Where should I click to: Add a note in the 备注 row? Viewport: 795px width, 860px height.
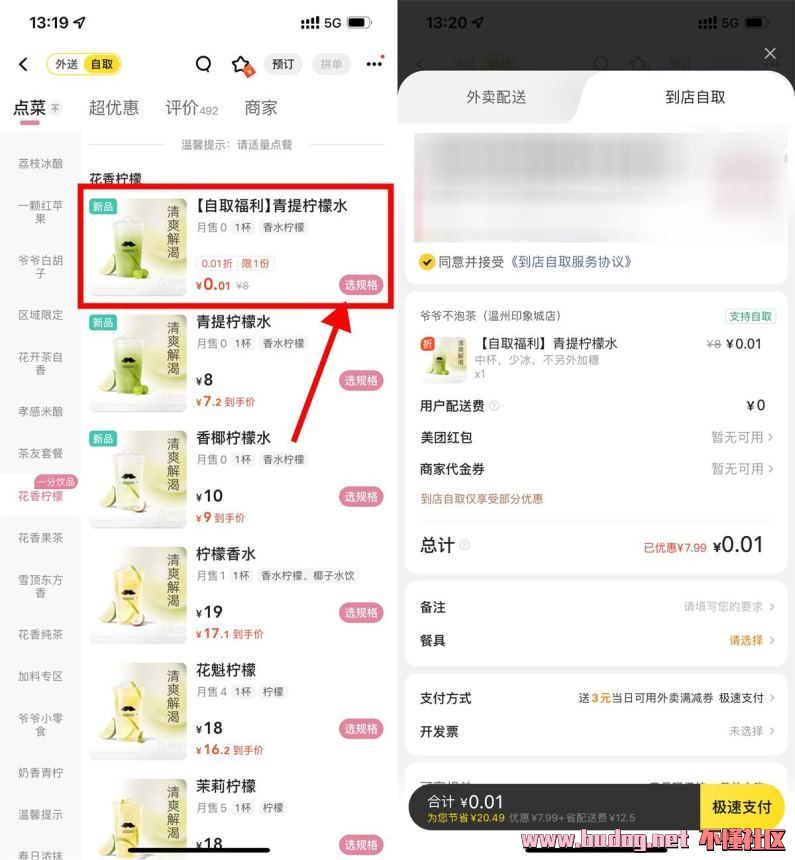725,607
